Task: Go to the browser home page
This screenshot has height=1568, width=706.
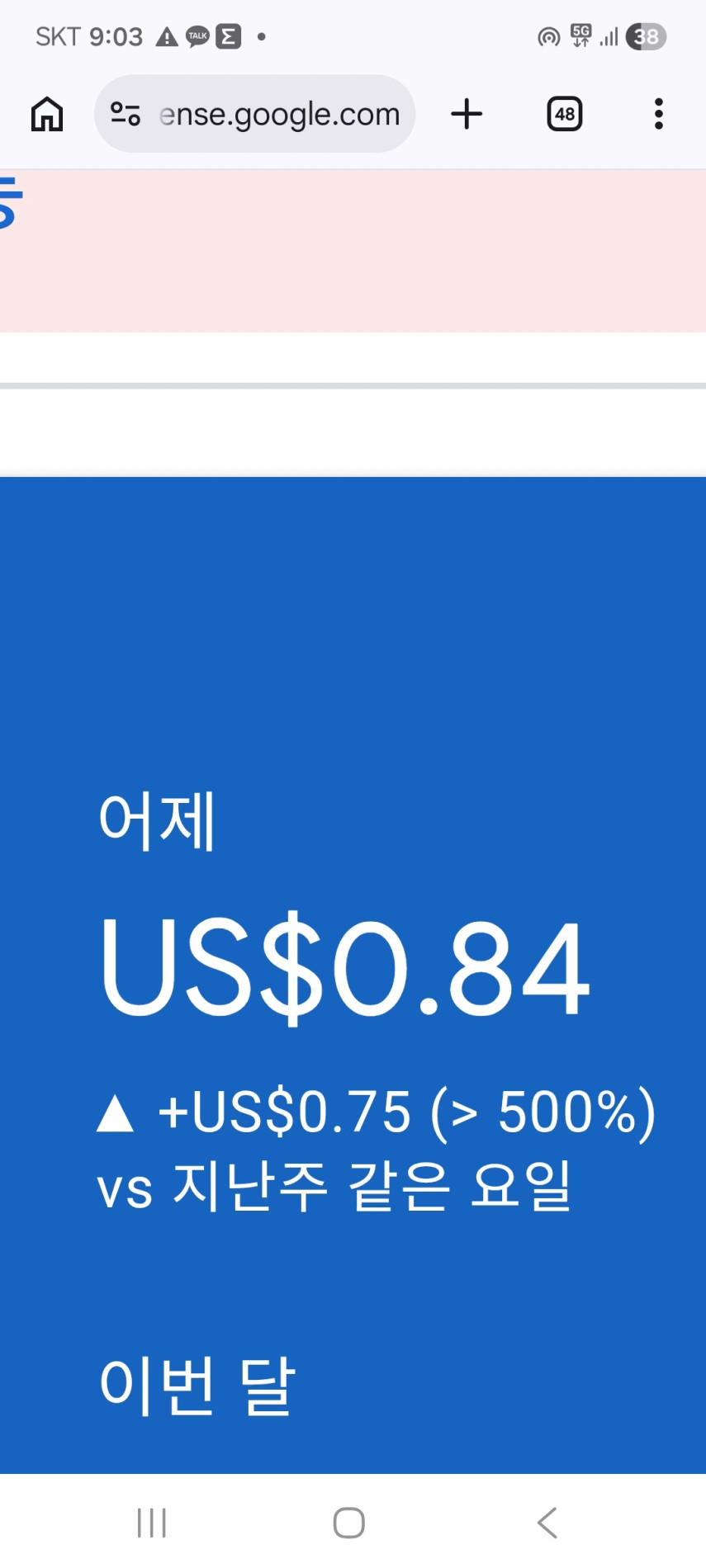Action: point(47,114)
